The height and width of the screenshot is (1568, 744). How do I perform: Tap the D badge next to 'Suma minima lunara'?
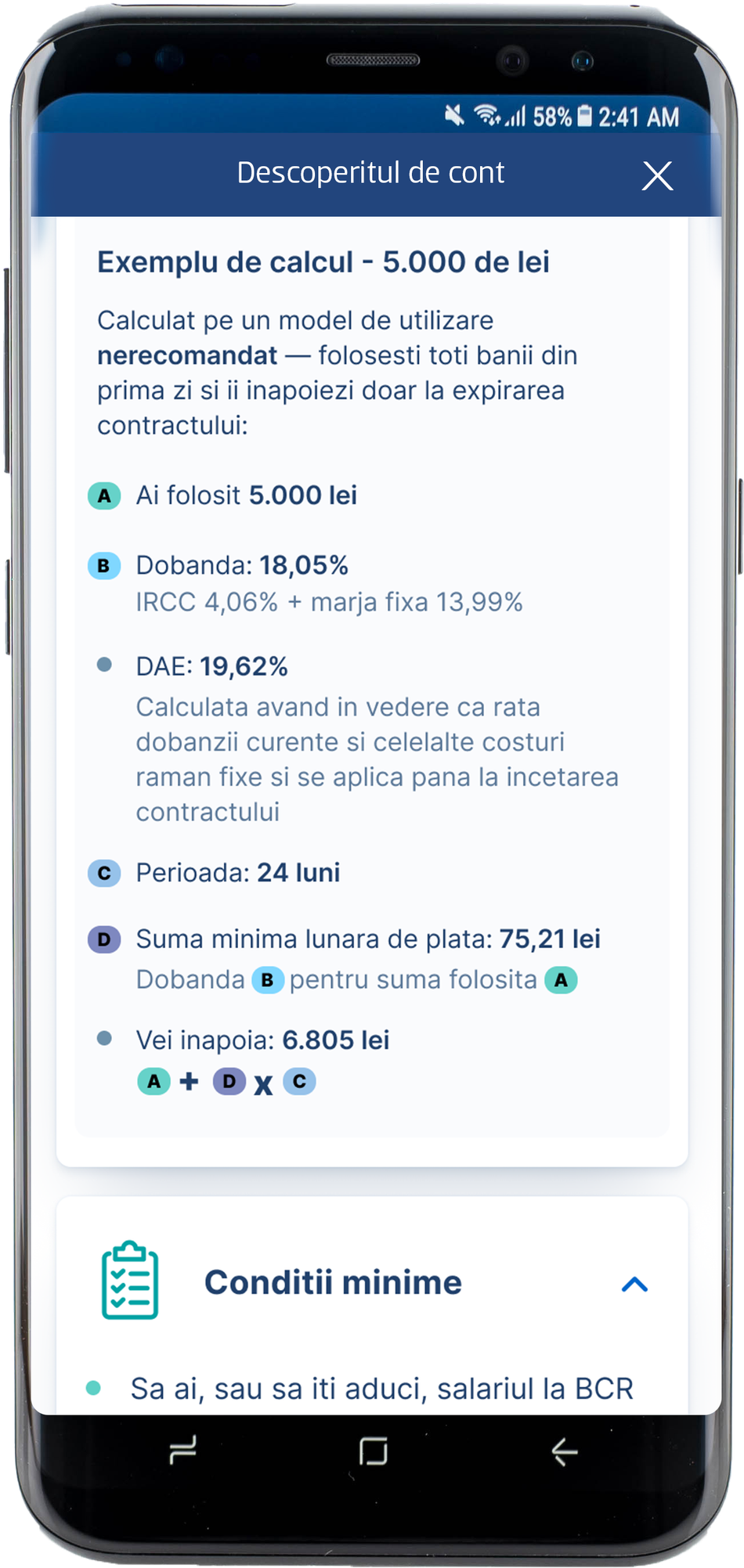[103, 939]
